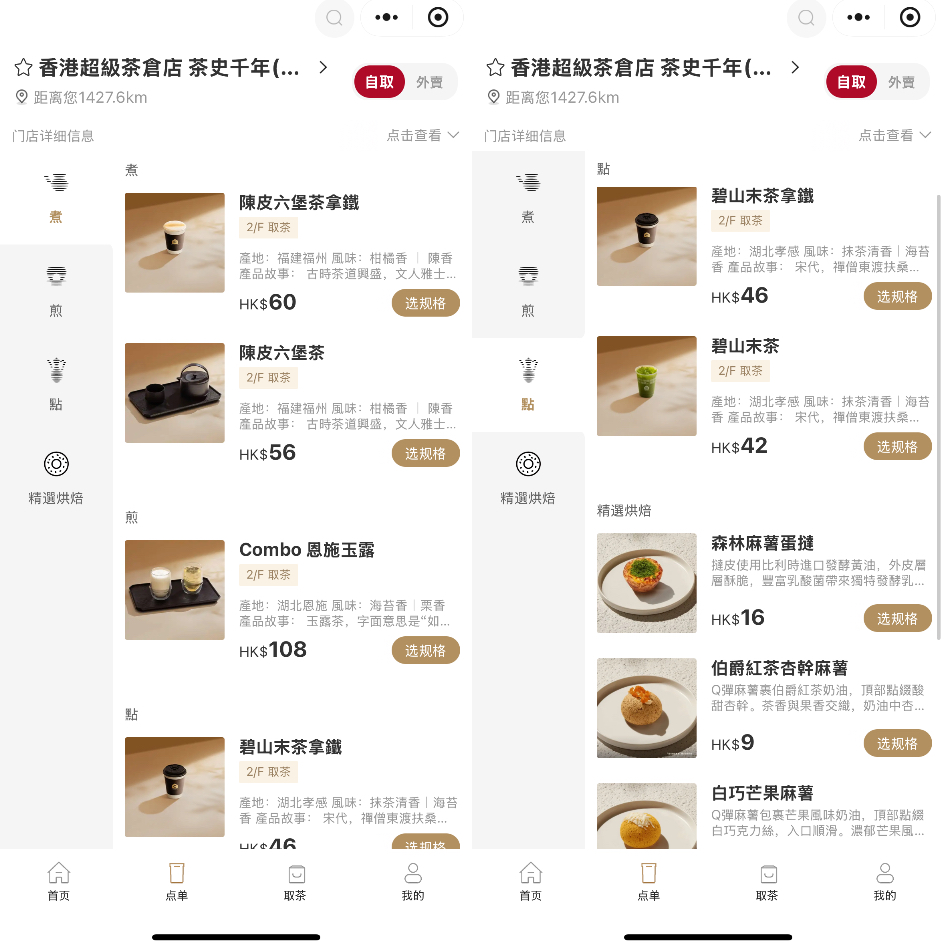Tap 选规格 for 伯爵紅茶杏幹麻薯
Screen dimensions: 944x950
897,744
